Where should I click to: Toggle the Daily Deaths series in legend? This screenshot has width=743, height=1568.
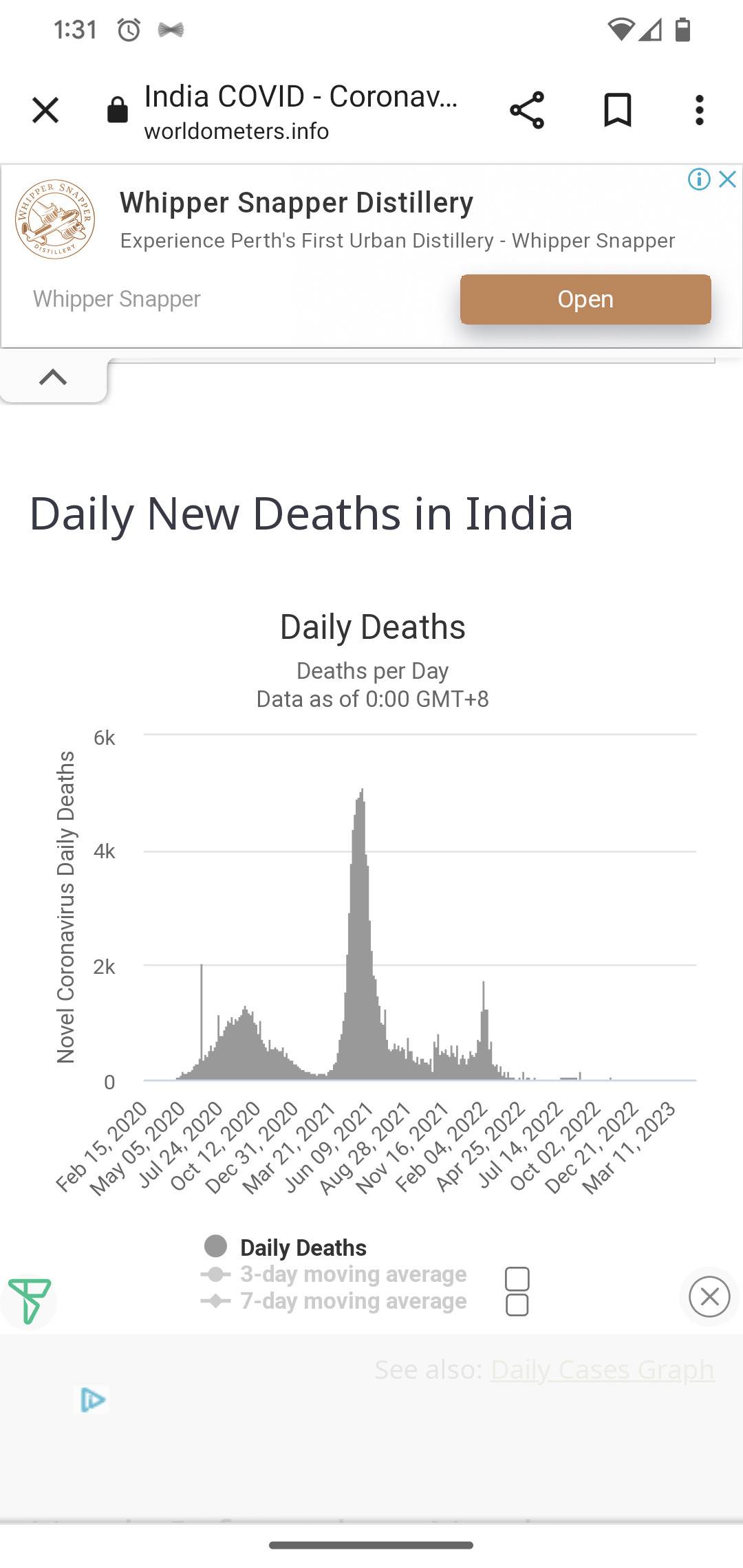[x=303, y=1248]
